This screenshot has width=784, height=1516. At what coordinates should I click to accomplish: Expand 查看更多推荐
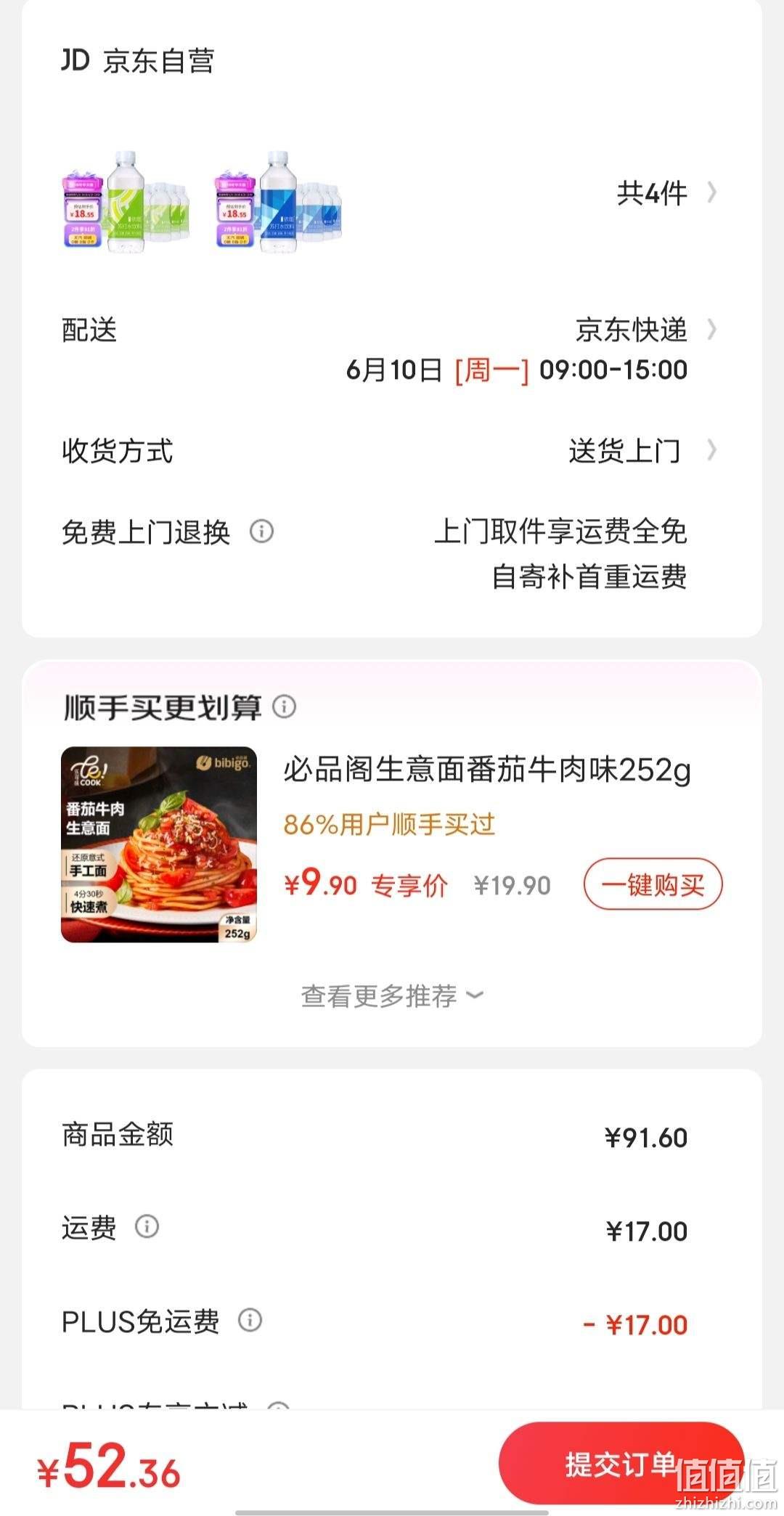point(392,995)
